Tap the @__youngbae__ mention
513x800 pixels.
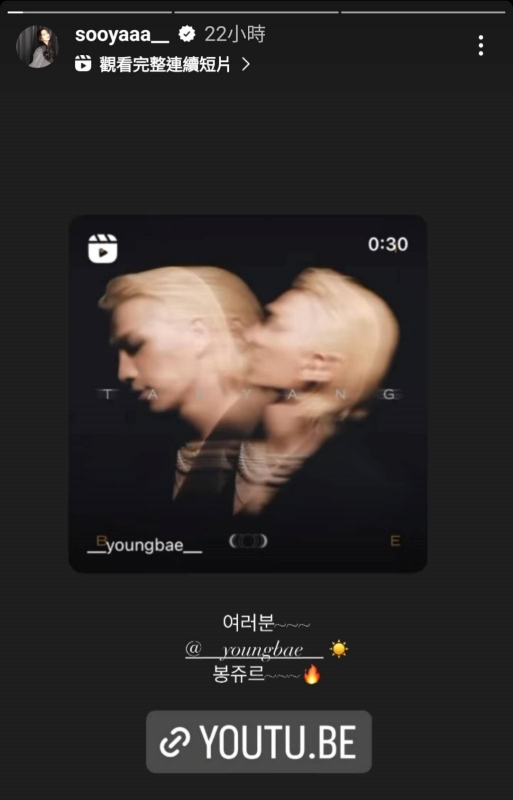click(254, 649)
